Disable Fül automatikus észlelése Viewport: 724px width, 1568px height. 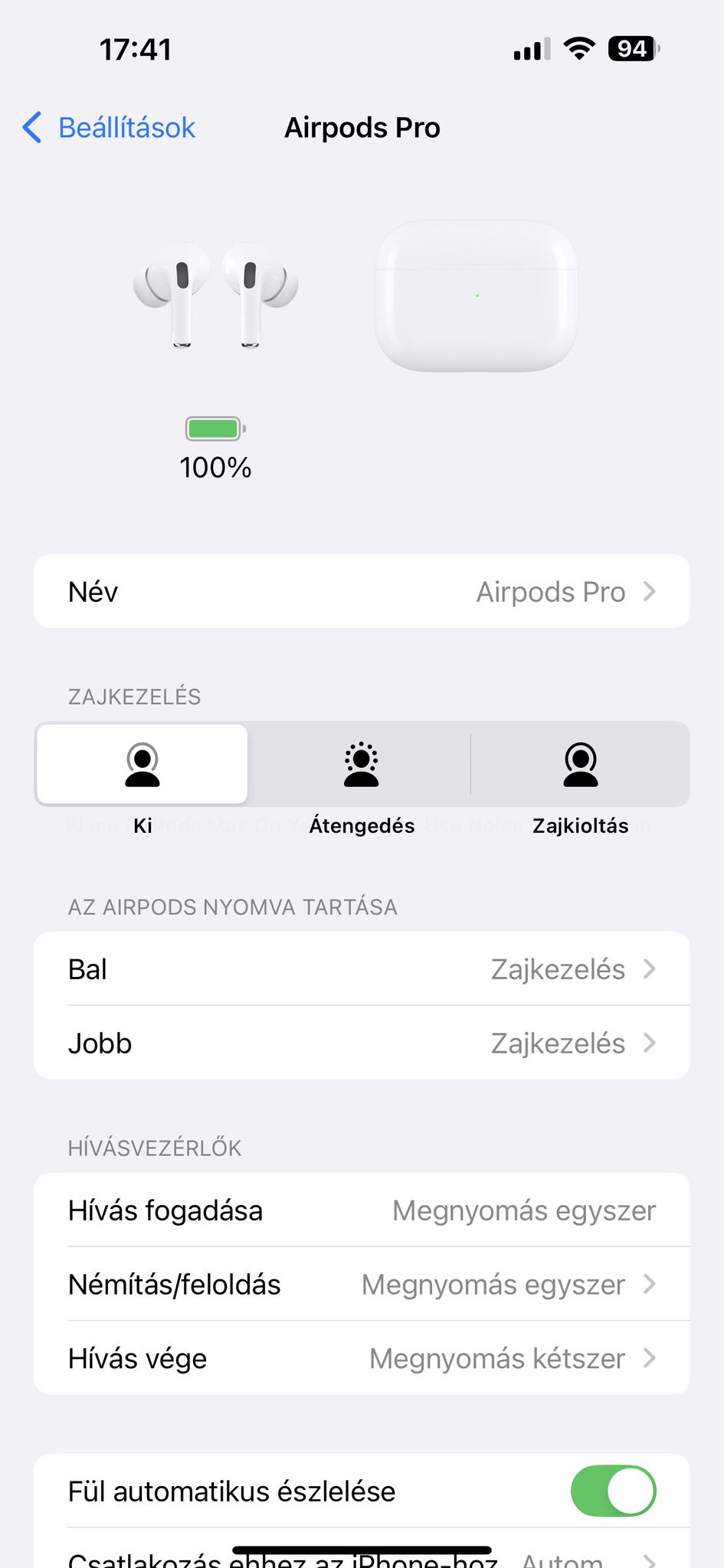pyautogui.click(x=613, y=1491)
